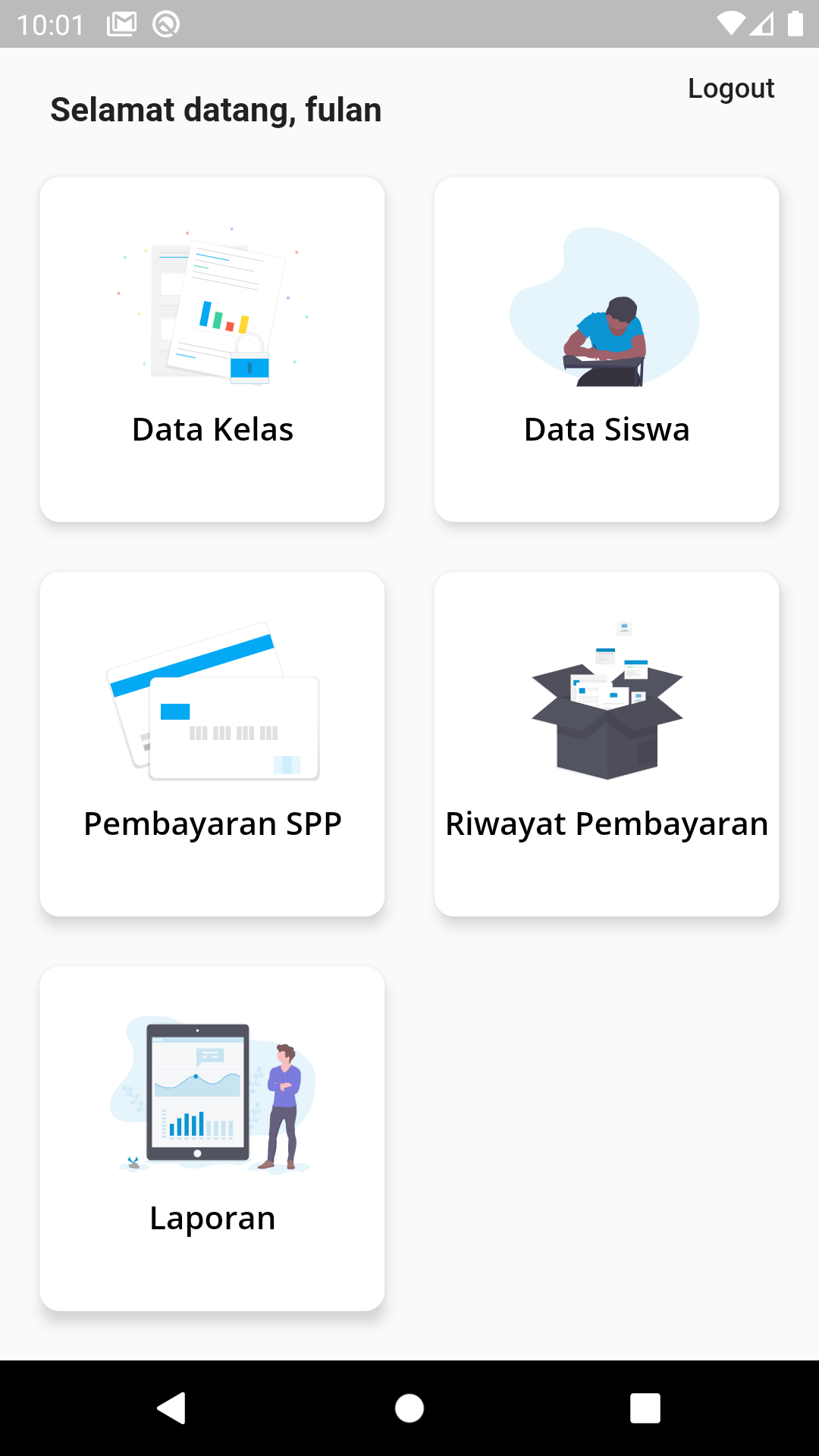819x1456 pixels.
Task: Click the Logout link
Action: point(730,89)
